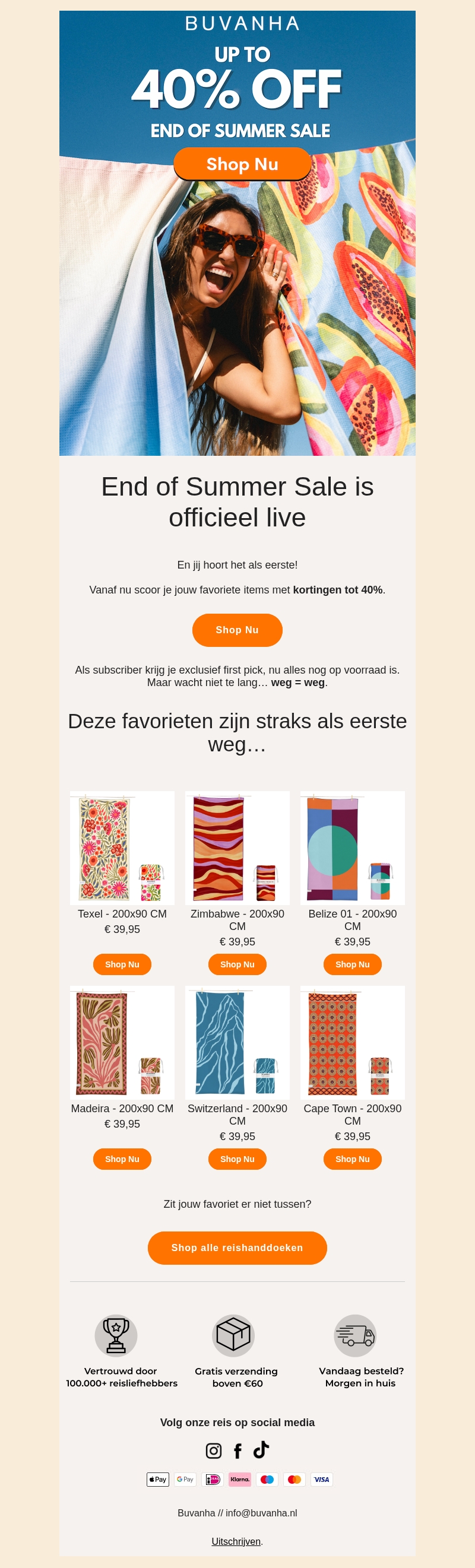Visit Buvanha's Facebook page
This screenshot has height=1568, width=475.
[237, 1451]
